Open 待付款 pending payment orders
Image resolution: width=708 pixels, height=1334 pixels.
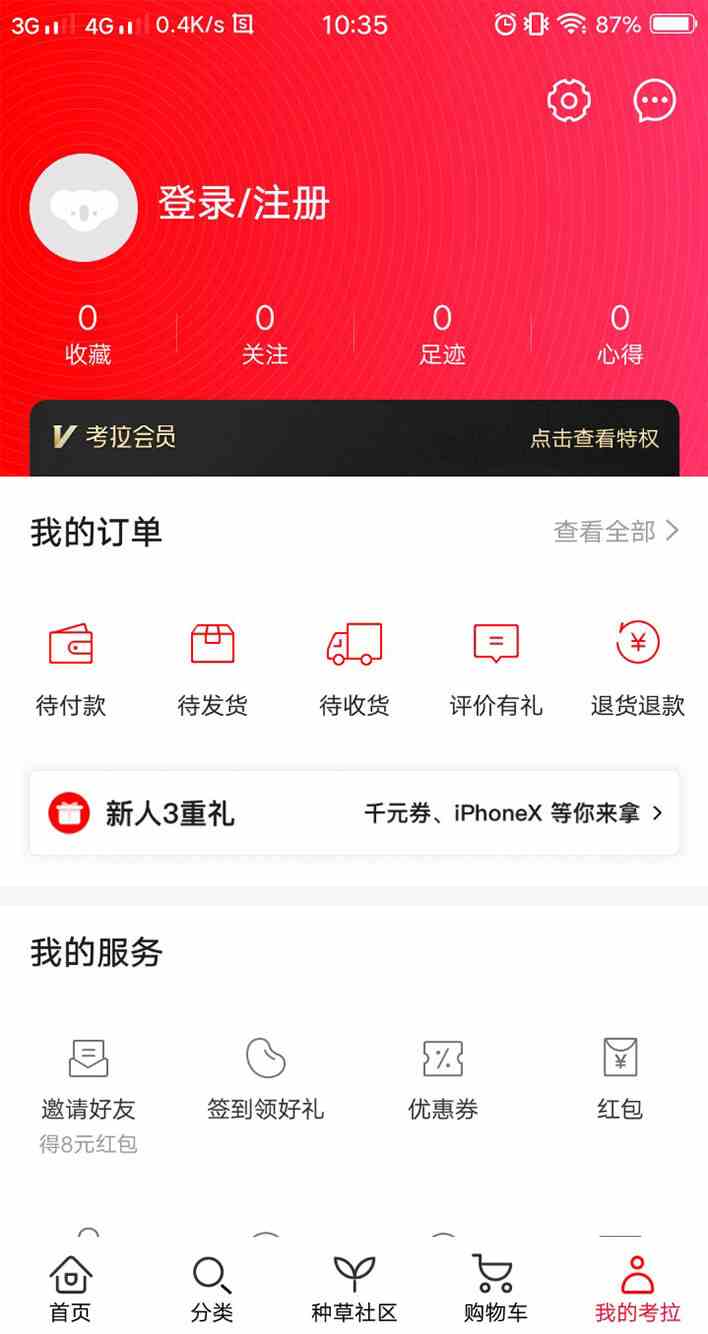pos(71,669)
